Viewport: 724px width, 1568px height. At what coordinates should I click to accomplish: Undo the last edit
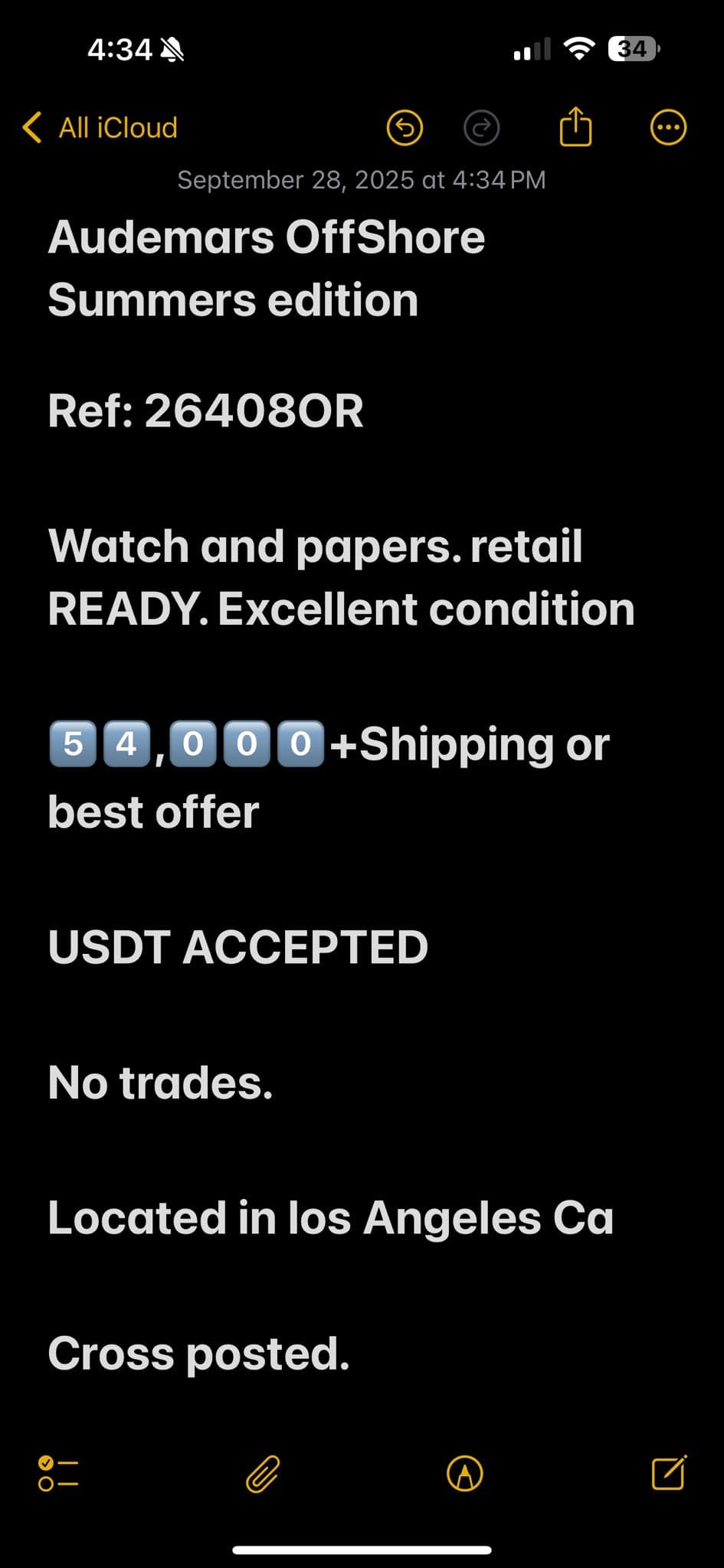coord(405,127)
